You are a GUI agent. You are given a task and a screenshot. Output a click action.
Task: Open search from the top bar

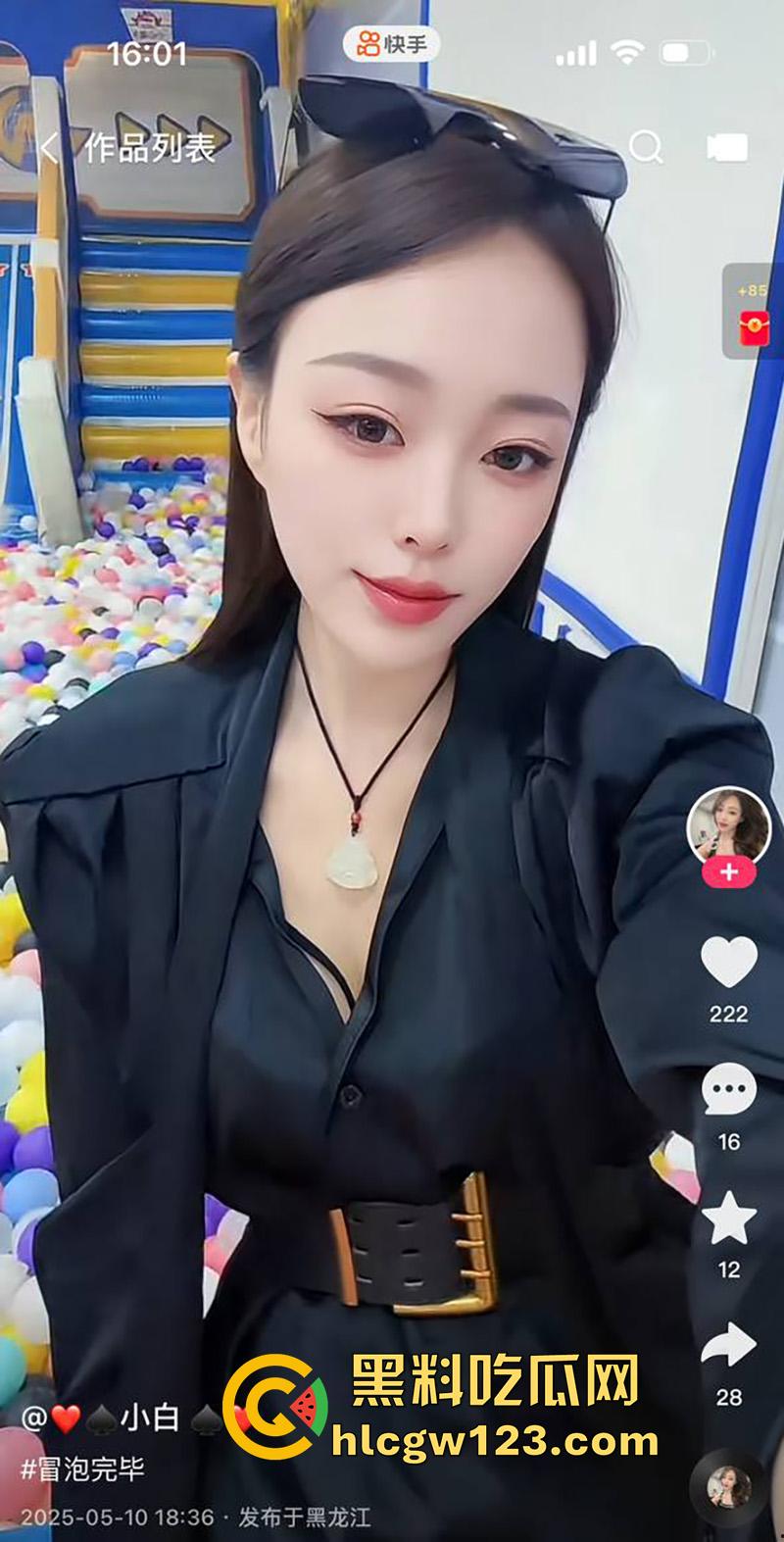tap(648, 145)
